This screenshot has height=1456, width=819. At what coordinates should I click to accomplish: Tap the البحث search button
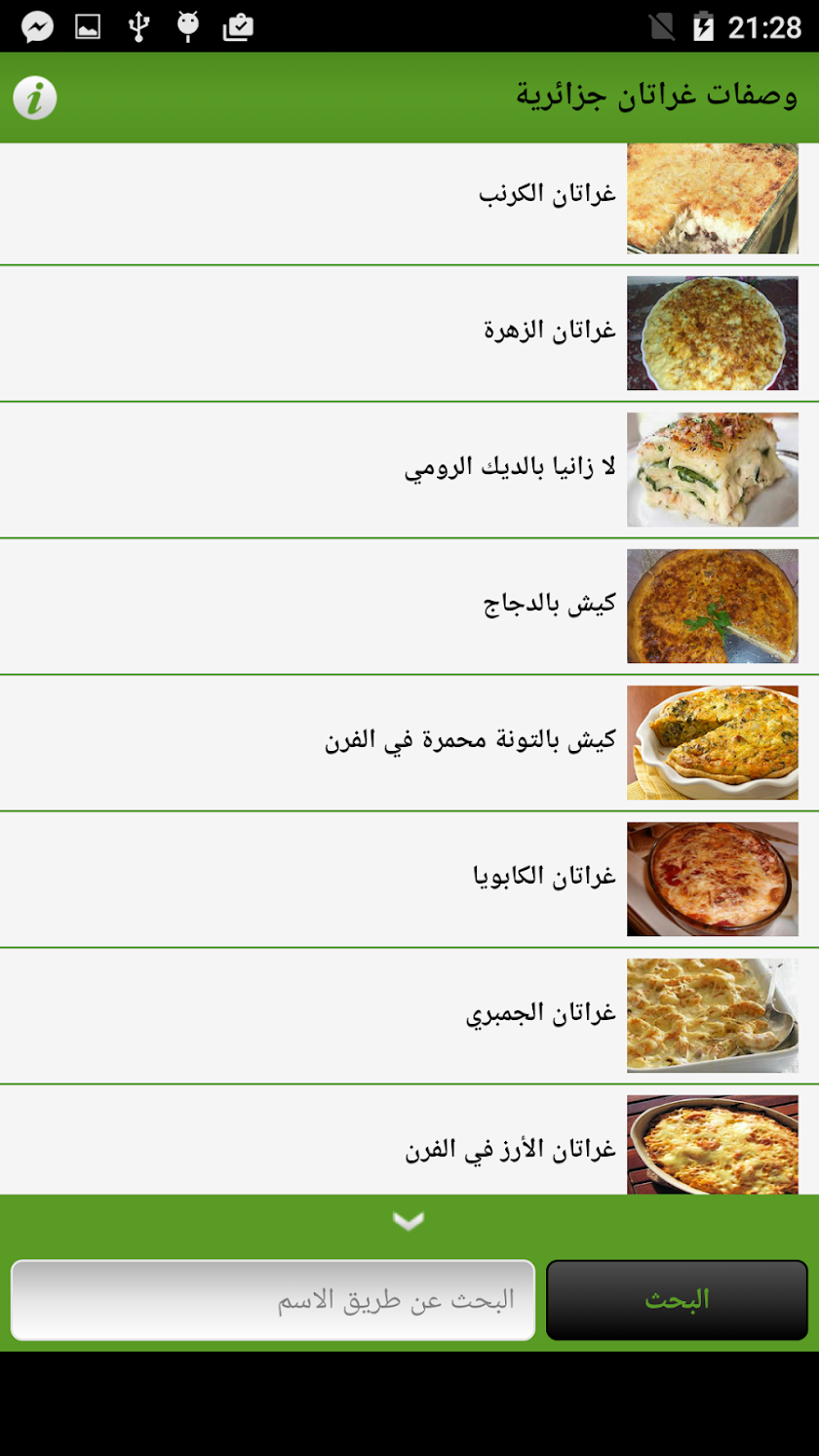coord(677,1300)
